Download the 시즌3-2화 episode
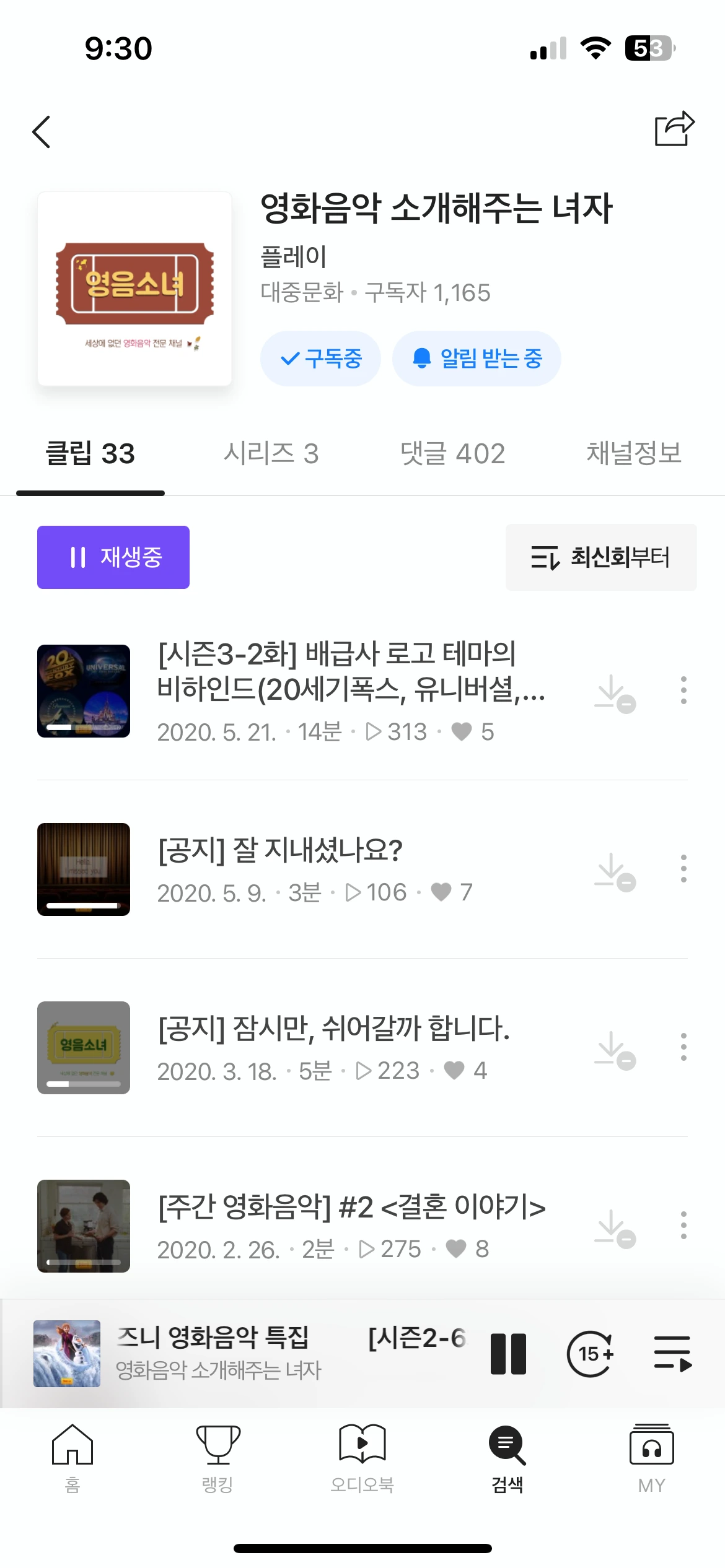 [613, 692]
